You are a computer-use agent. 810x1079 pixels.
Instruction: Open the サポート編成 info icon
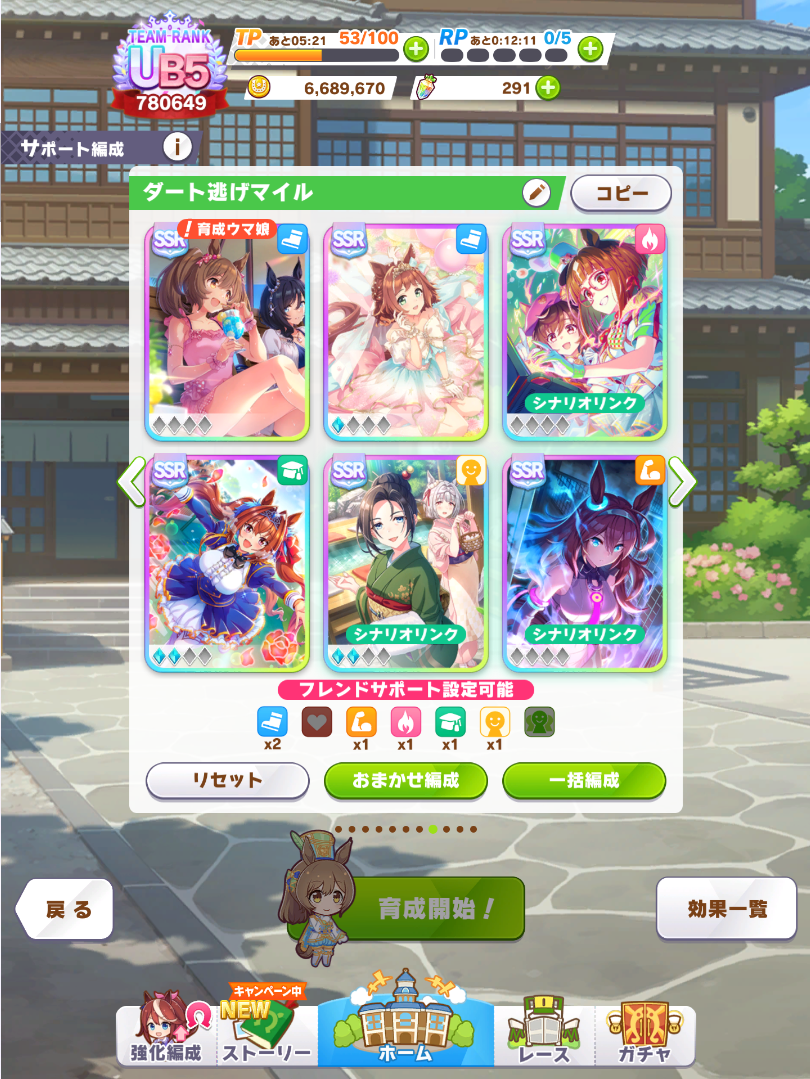pos(177,147)
